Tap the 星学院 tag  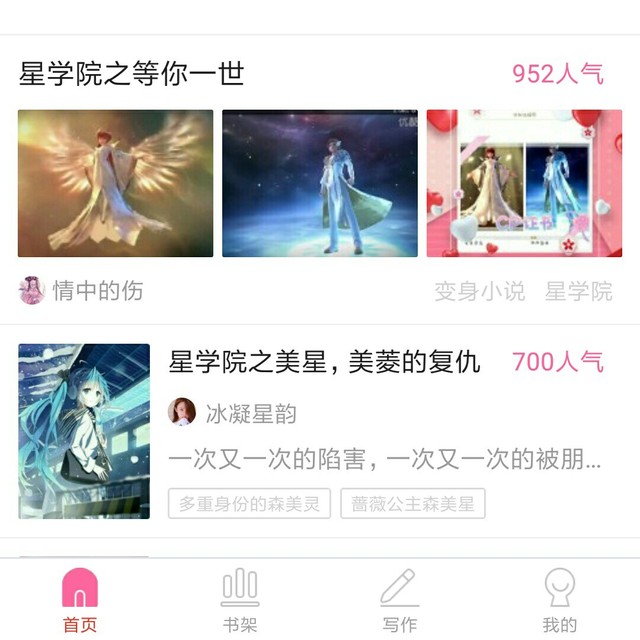pyautogui.click(x=578, y=291)
